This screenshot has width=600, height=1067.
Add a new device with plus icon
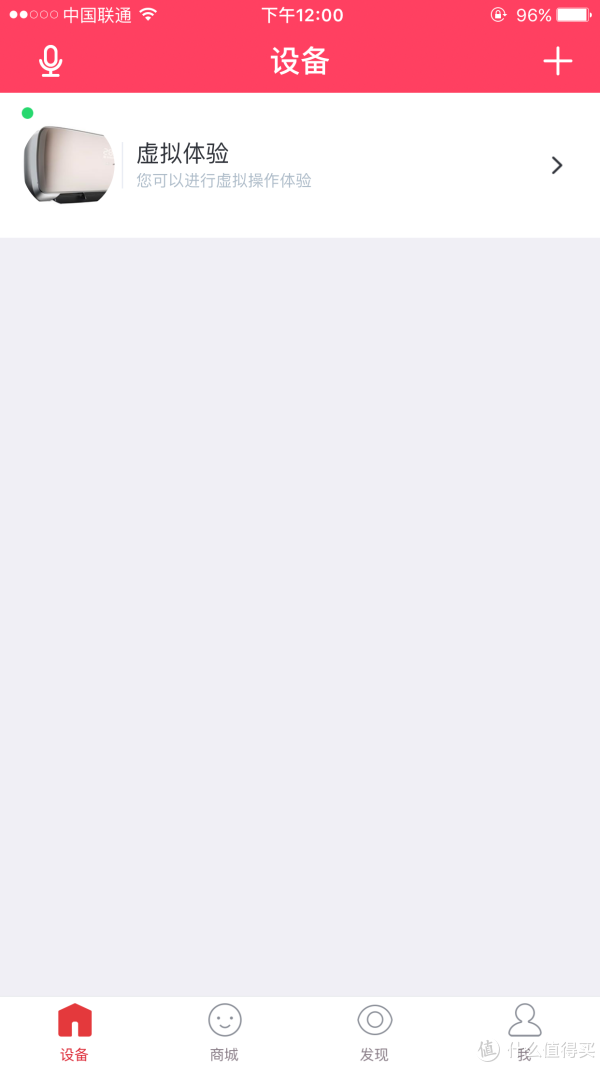point(557,62)
